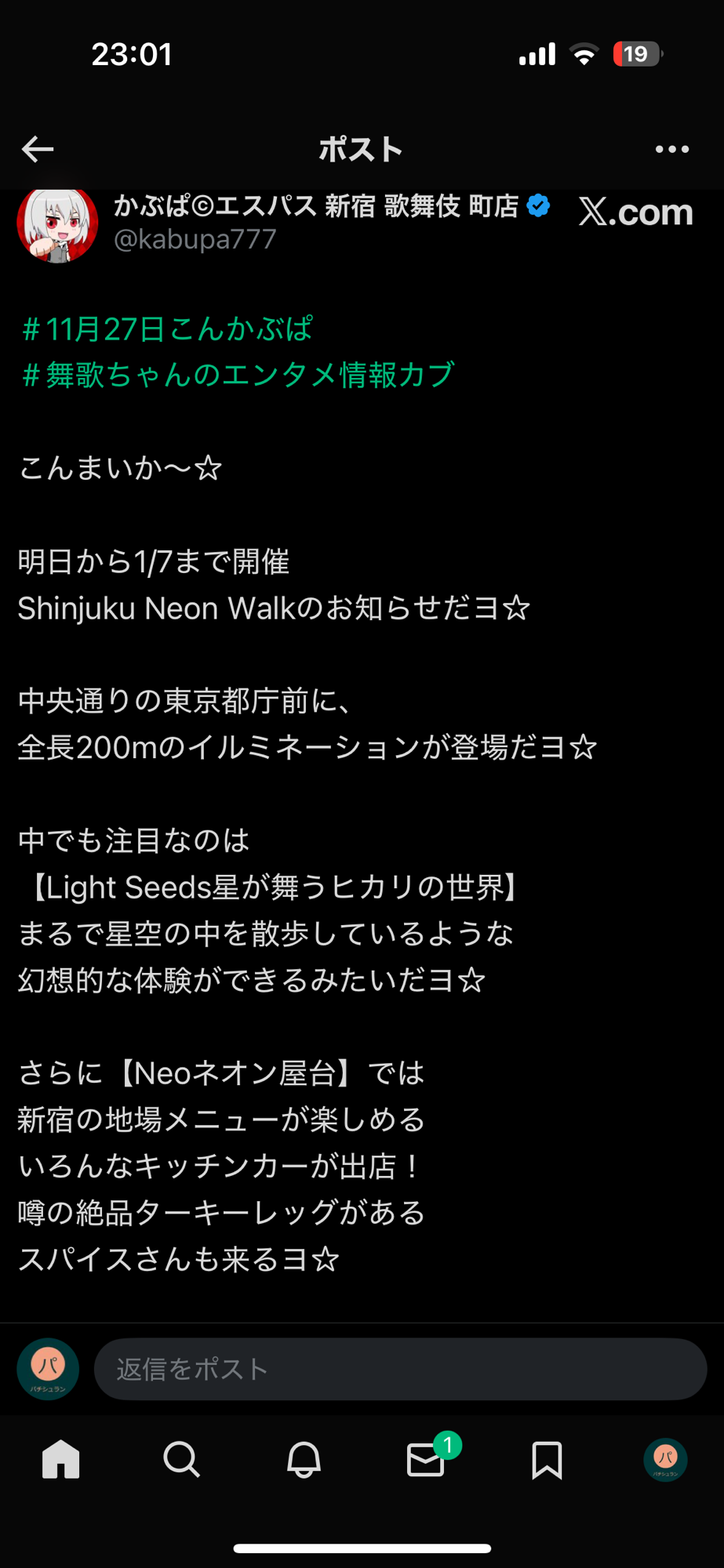Open the #舞歌ちゃんのエンタメ情報カブ hashtag
724x1568 pixels.
click(x=238, y=375)
